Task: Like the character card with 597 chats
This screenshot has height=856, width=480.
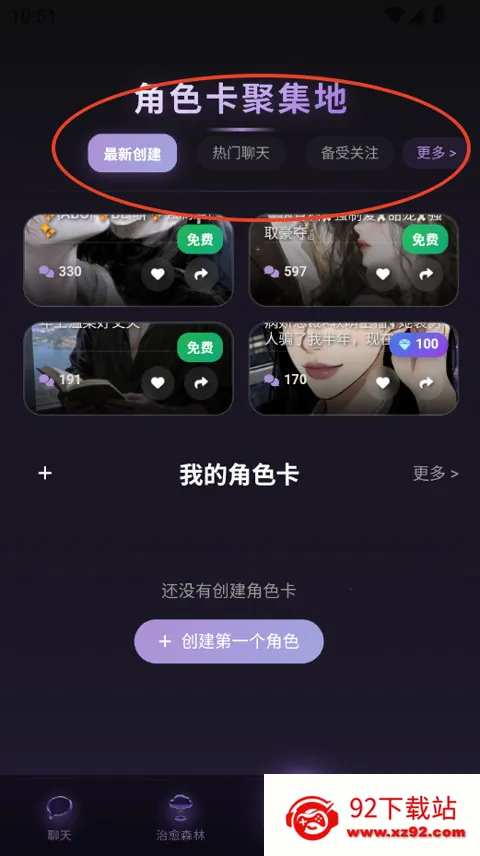Action: coord(383,274)
